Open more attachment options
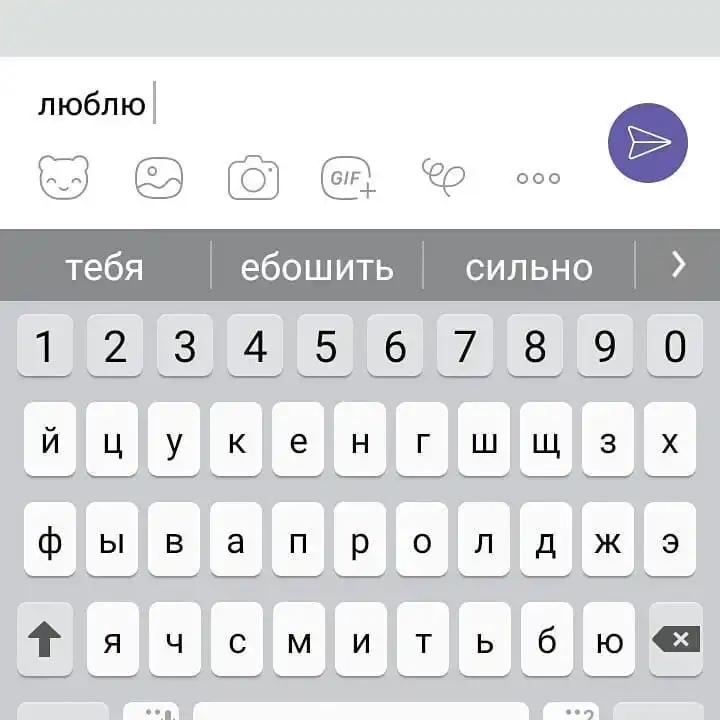This screenshot has width=720, height=720. (538, 178)
